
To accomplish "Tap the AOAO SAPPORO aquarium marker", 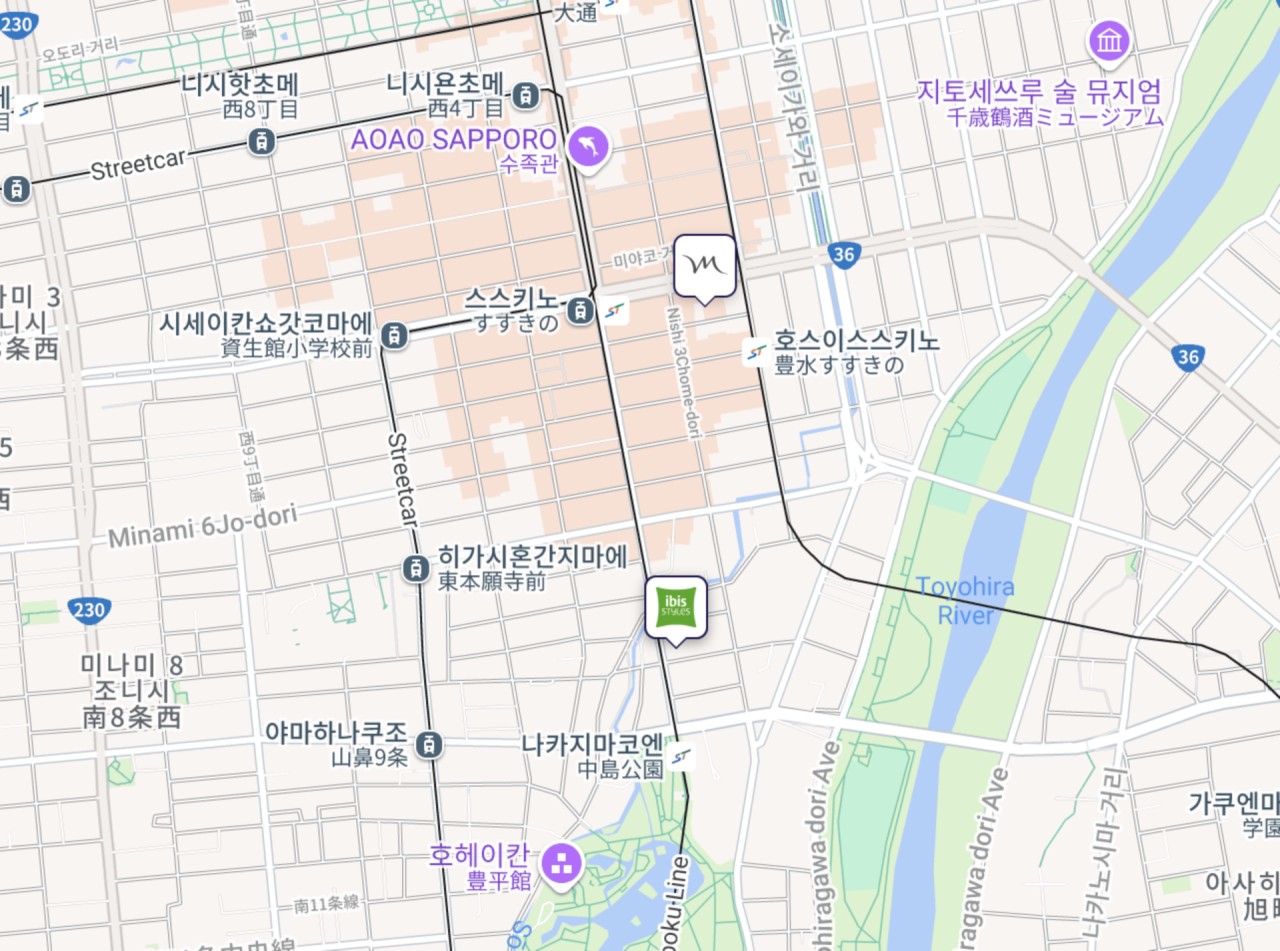I will (590, 148).
